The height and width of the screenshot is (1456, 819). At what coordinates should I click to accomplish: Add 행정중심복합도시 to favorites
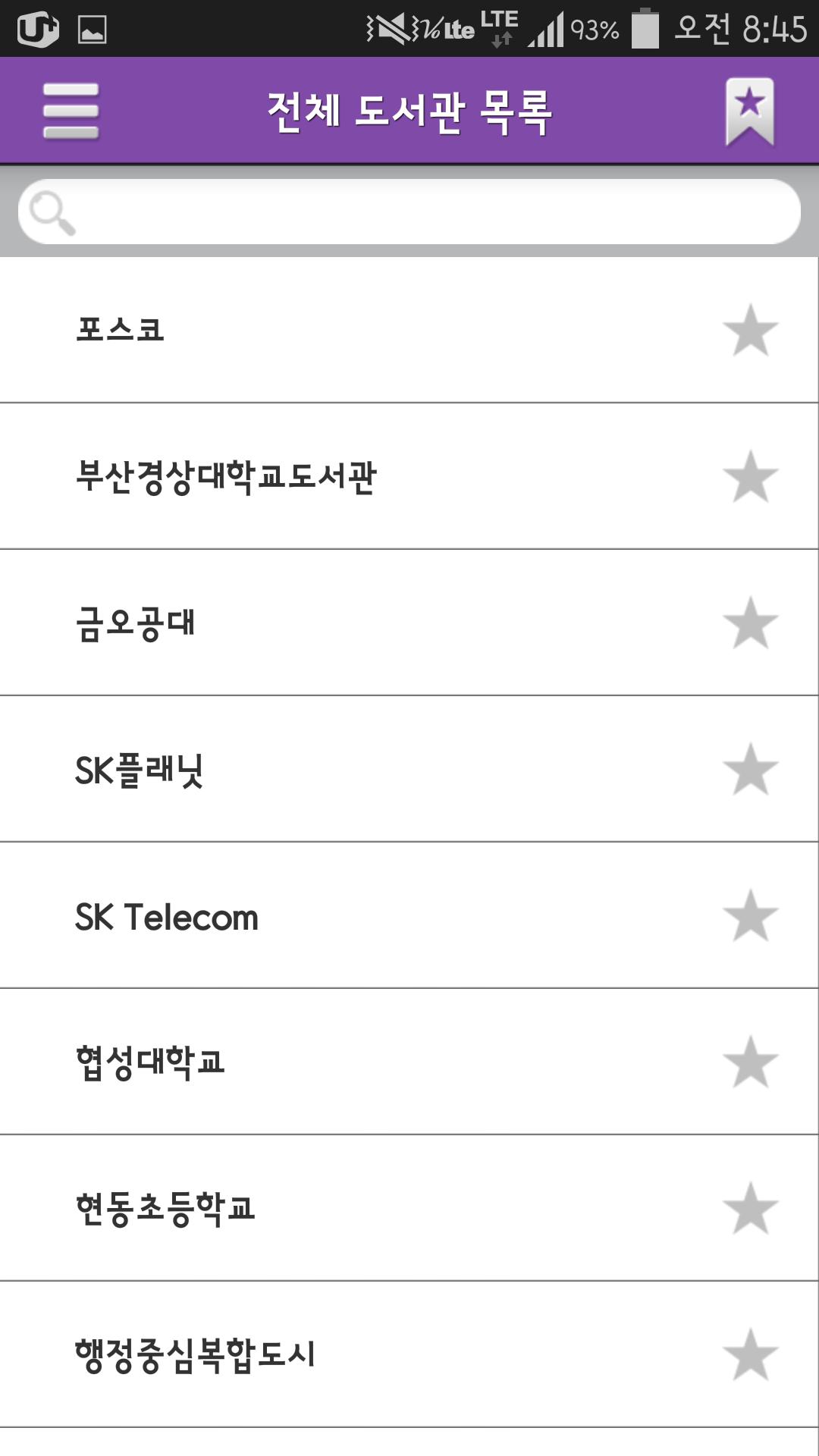pyautogui.click(x=751, y=1354)
